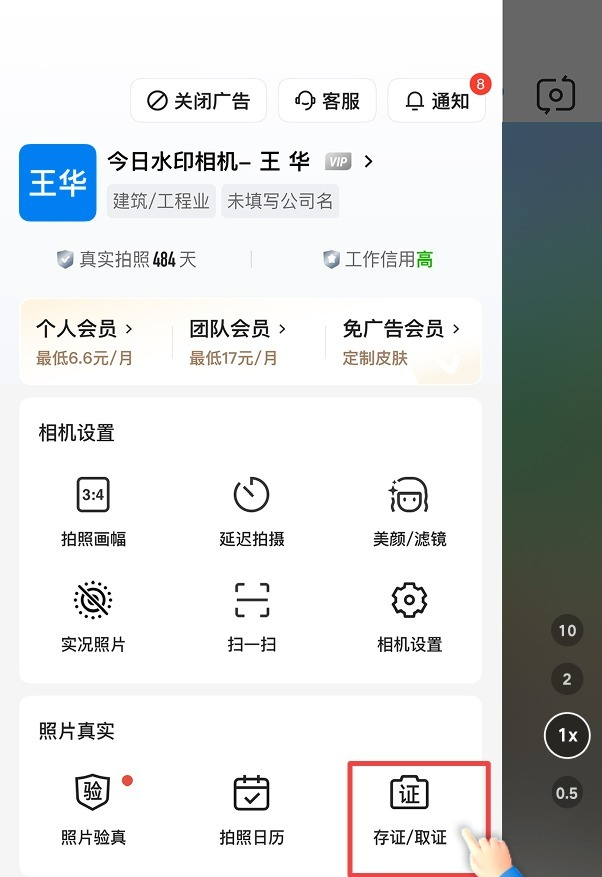Tap the 关闭广告 button
Image resolution: width=602 pixels, height=877 pixels.
coord(198,101)
